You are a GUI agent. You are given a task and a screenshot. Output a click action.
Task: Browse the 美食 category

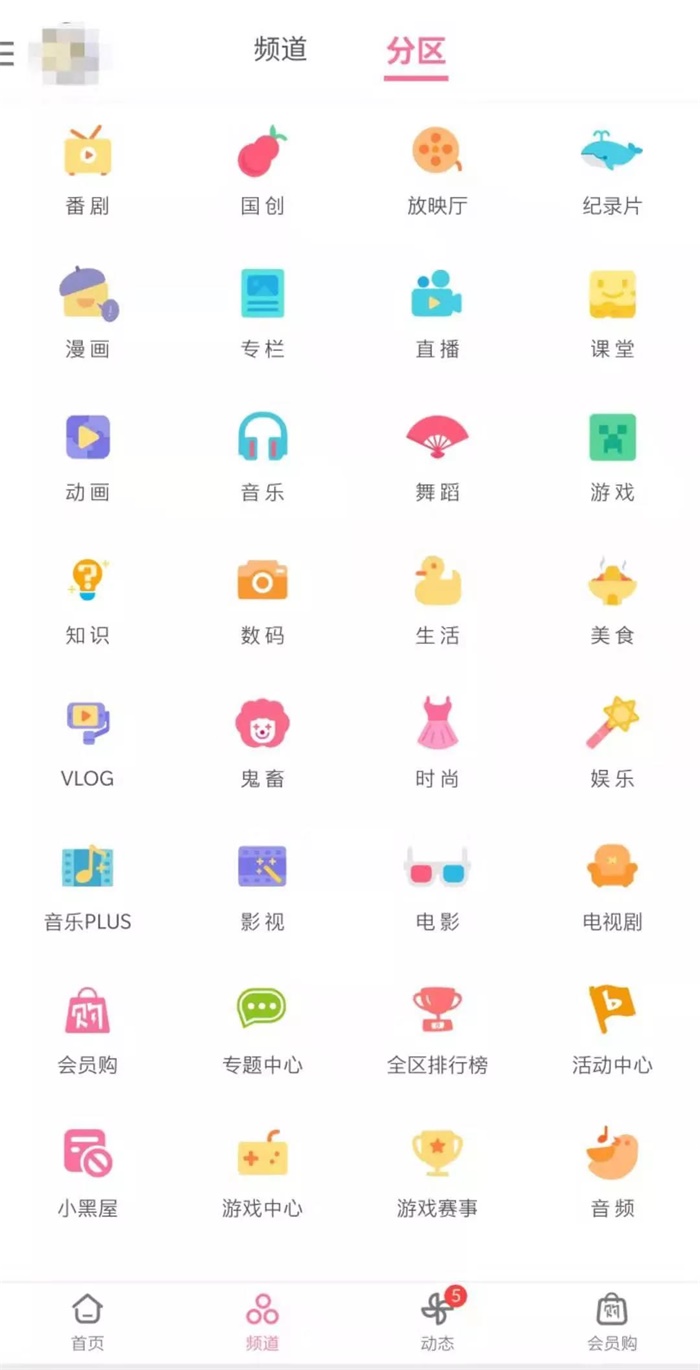point(611,599)
